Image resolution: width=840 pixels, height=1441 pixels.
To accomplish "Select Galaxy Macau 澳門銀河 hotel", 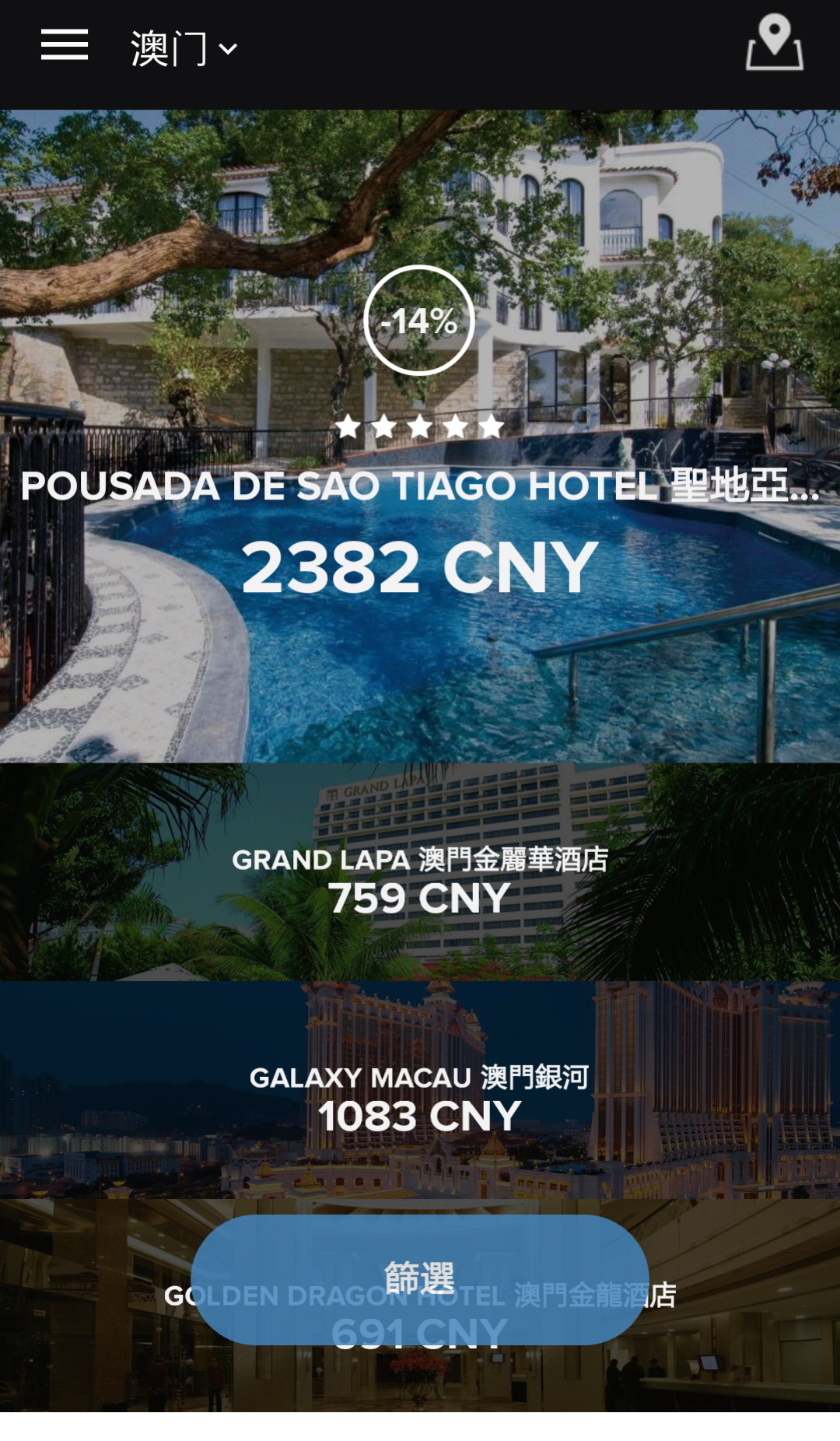I will (x=420, y=1091).
